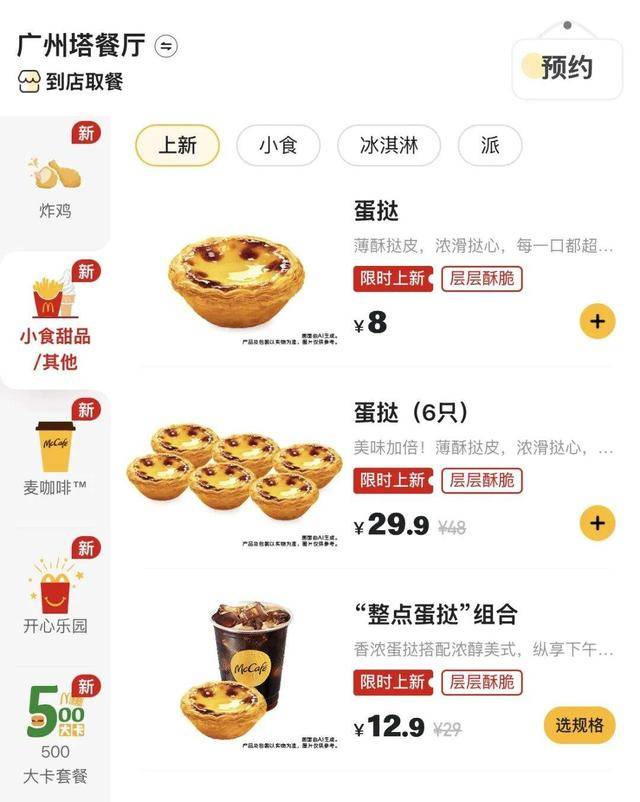Tap 选规格 for “整点蛋挞”组合
The height and width of the screenshot is (802, 640).
coord(579,726)
